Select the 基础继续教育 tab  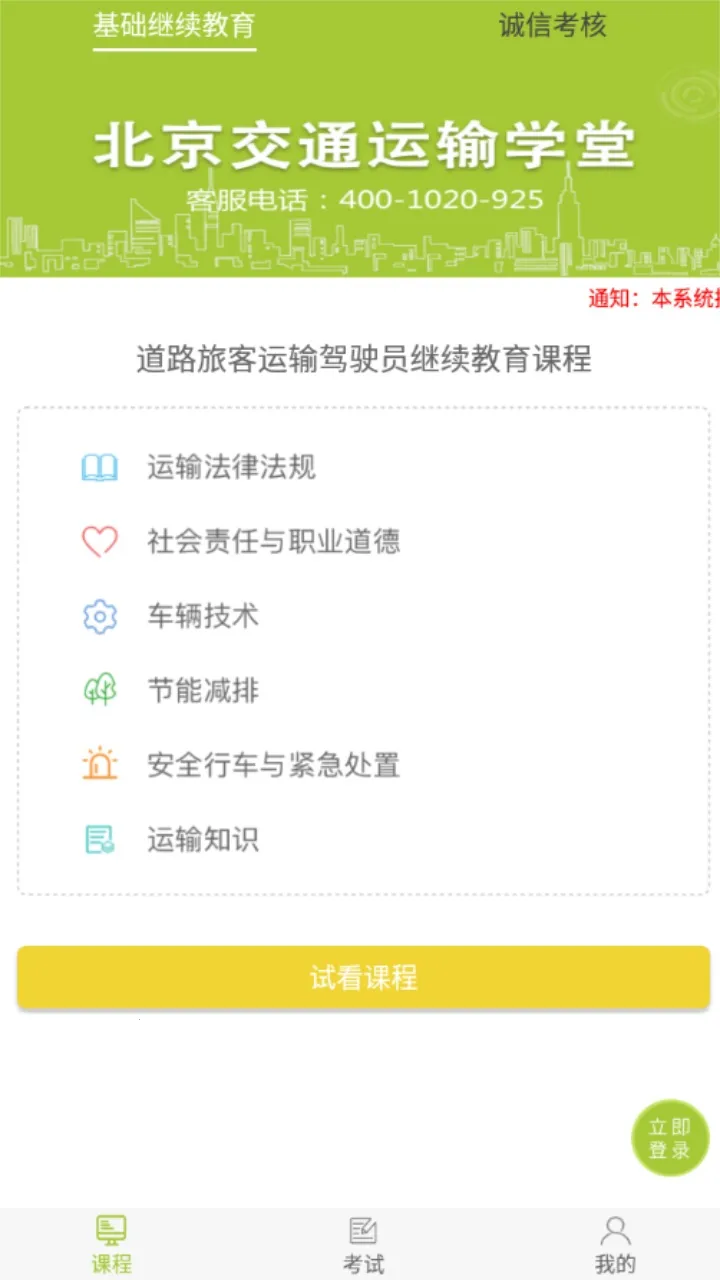(174, 27)
